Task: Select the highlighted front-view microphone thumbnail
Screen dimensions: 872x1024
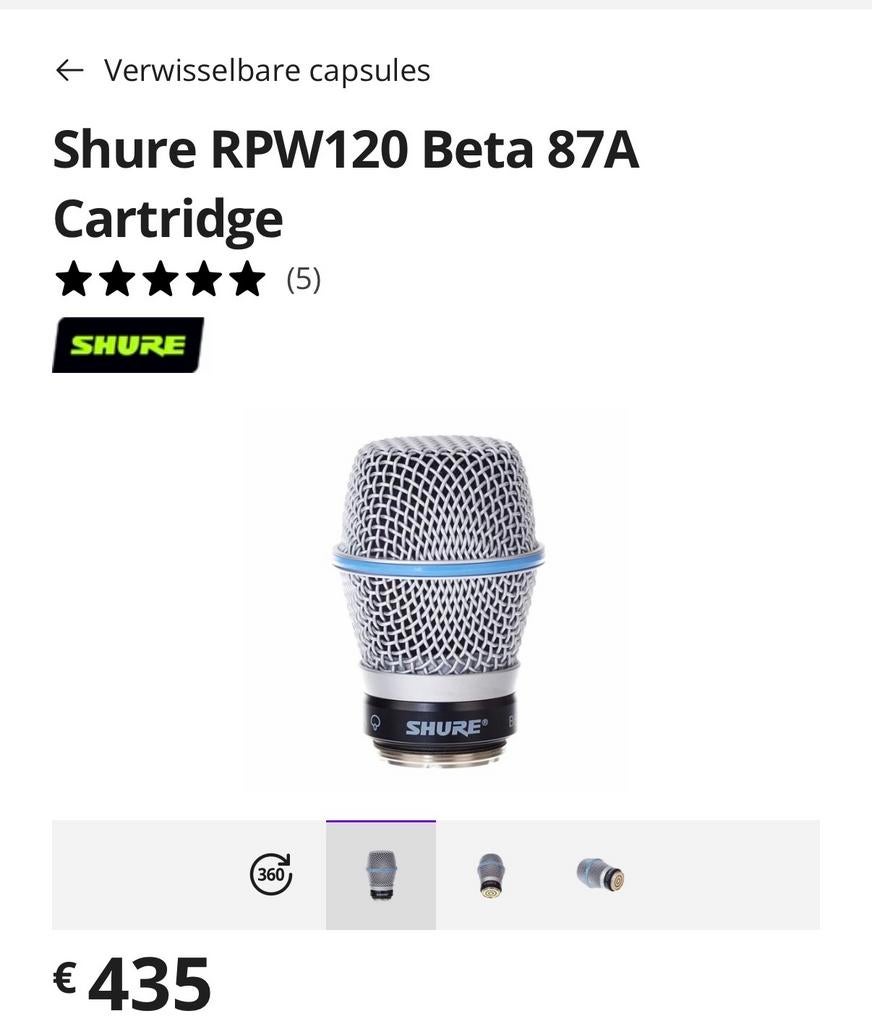Action: pyautogui.click(x=380, y=873)
